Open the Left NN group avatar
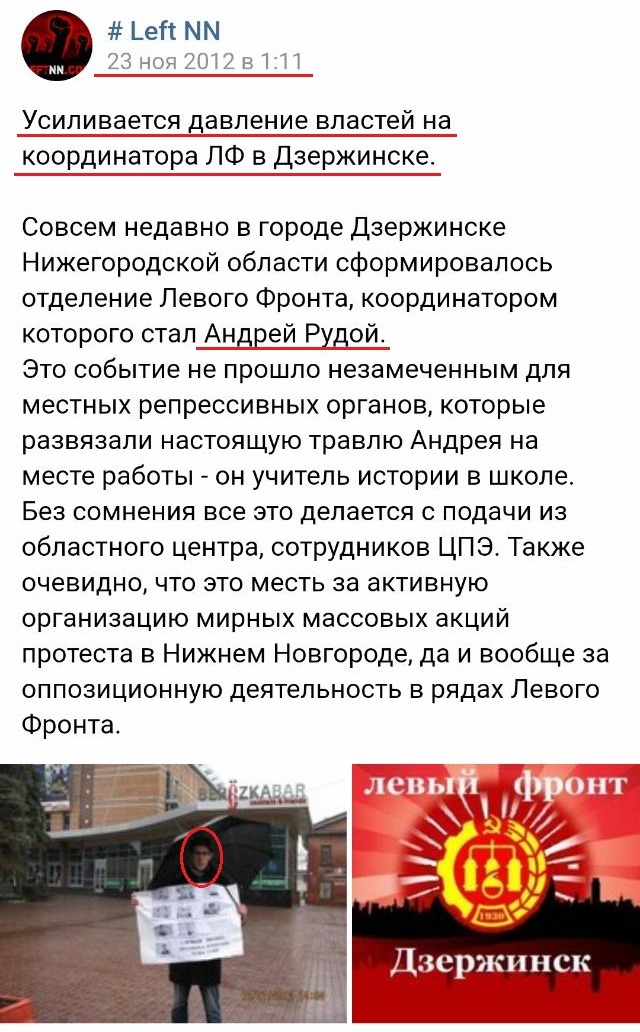 coord(56,45)
